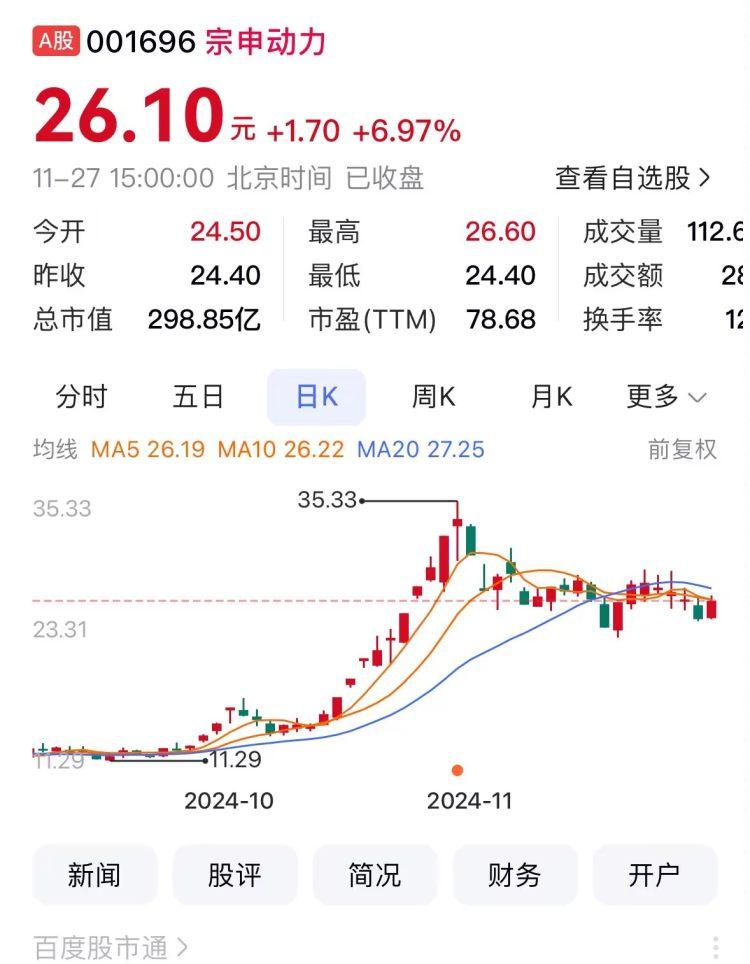Open the 五日 chart view
750x964 pixels.
pos(200,397)
